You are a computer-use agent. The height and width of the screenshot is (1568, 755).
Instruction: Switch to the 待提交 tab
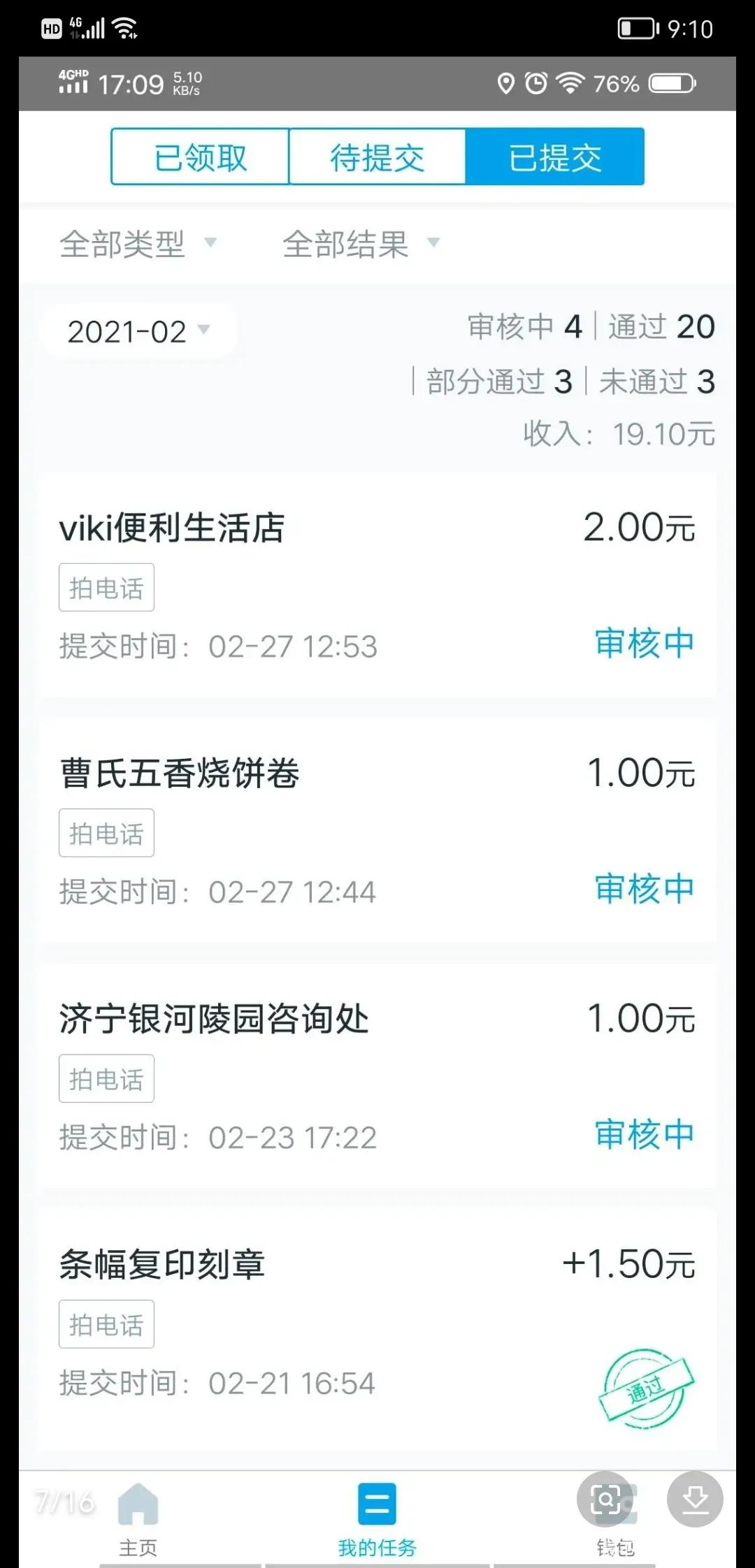pyautogui.click(x=377, y=157)
